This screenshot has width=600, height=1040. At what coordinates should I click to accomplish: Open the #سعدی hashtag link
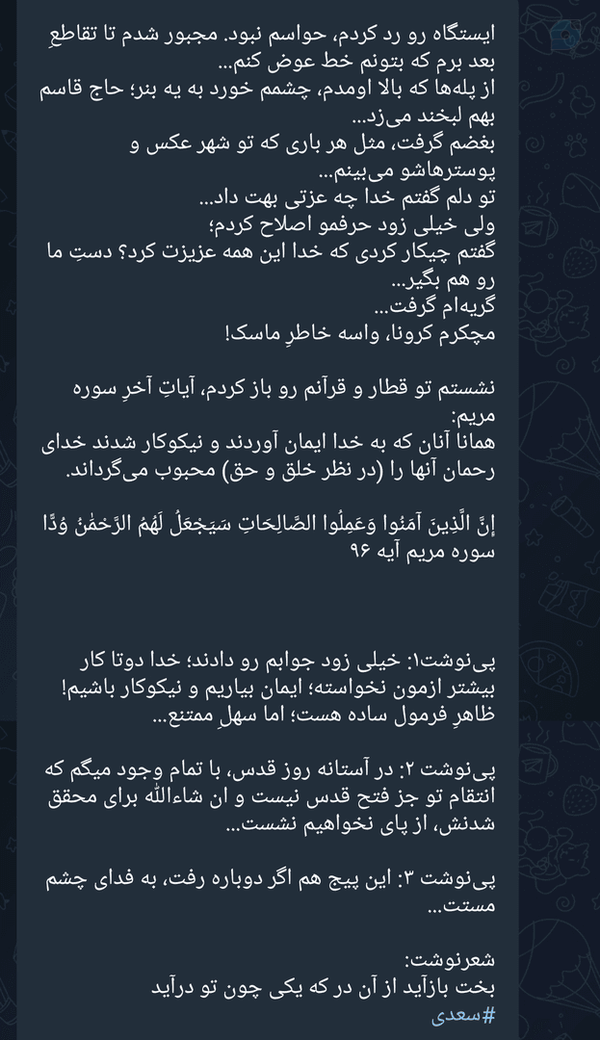click(x=463, y=1015)
